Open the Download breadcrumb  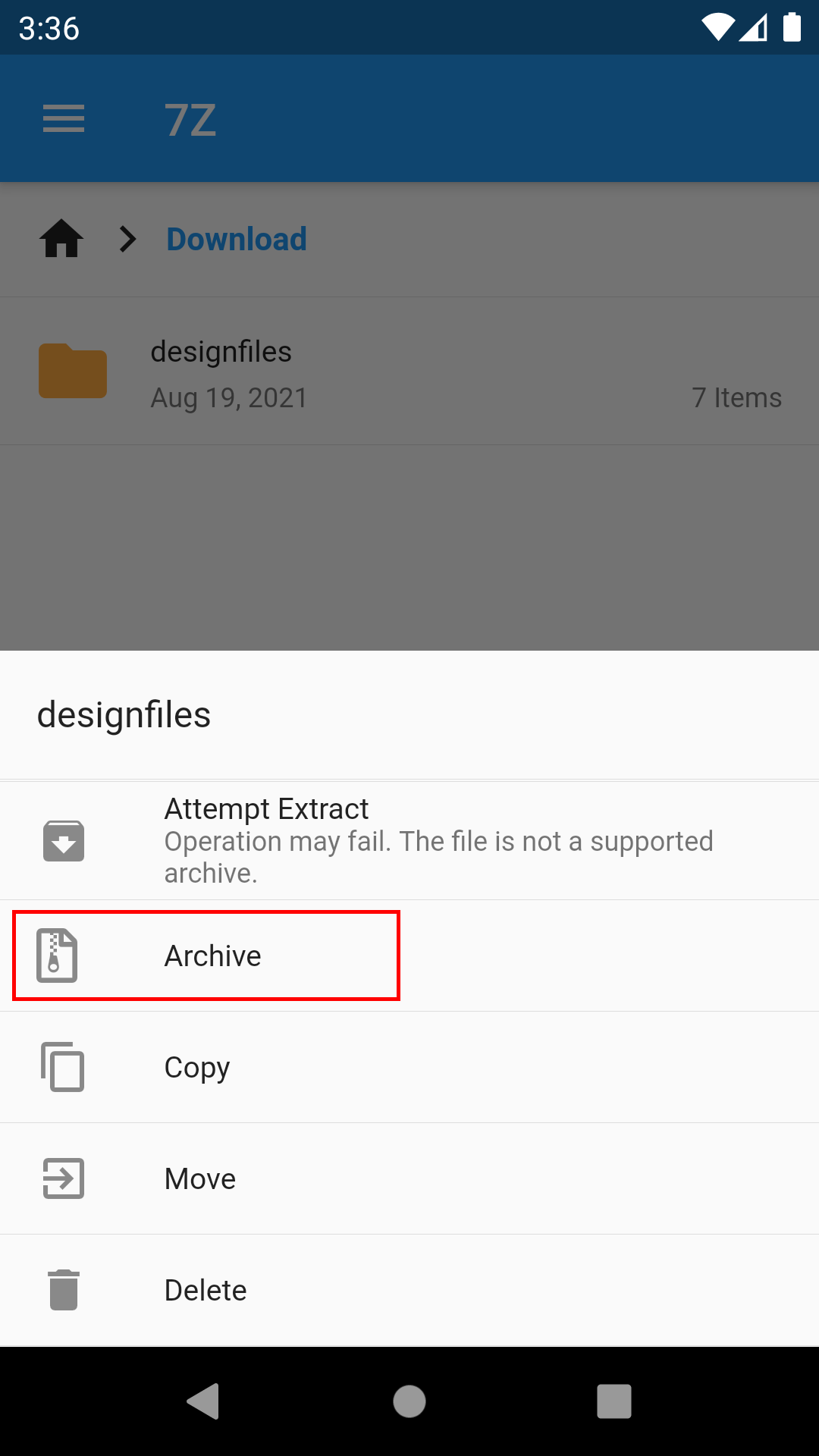pos(237,239)
